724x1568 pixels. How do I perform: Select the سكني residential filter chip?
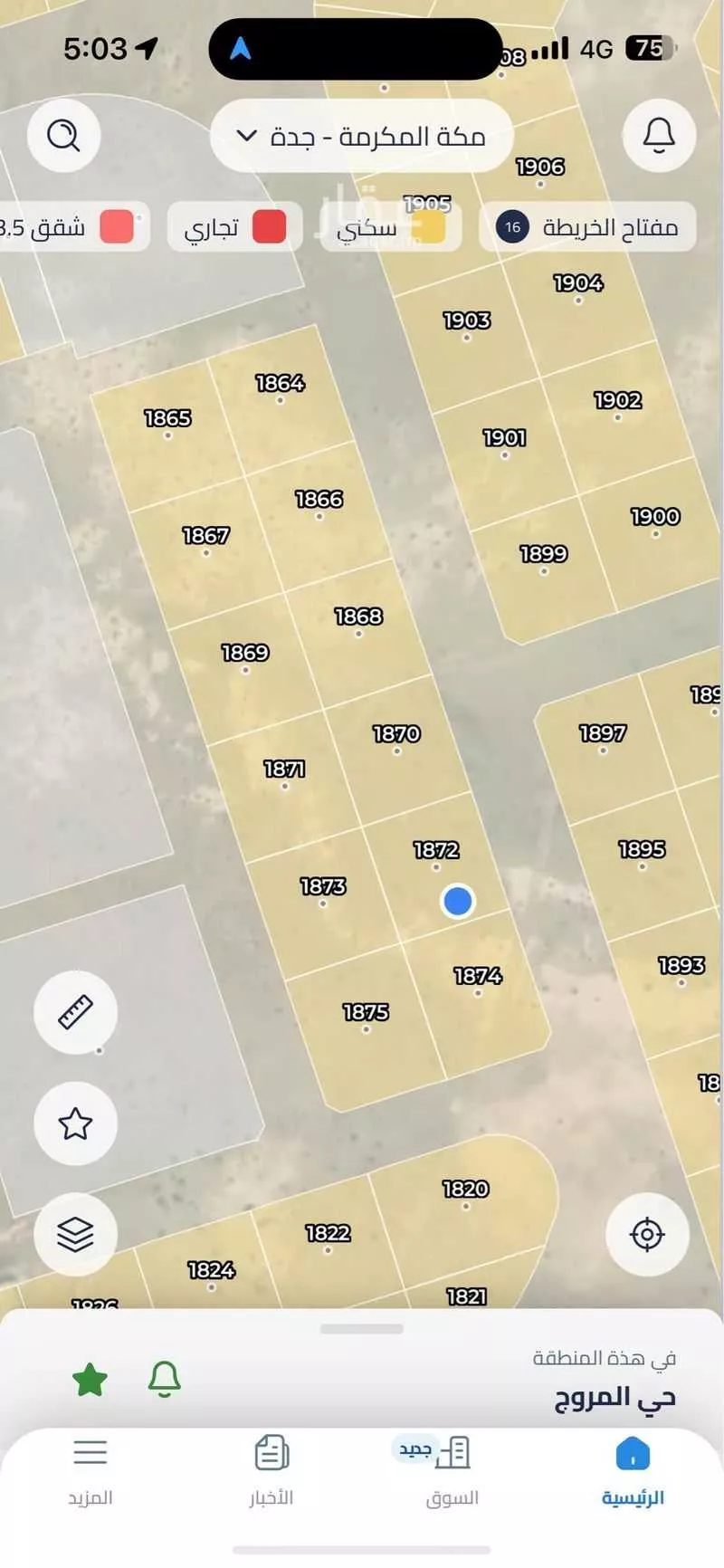tap(391, 227)
